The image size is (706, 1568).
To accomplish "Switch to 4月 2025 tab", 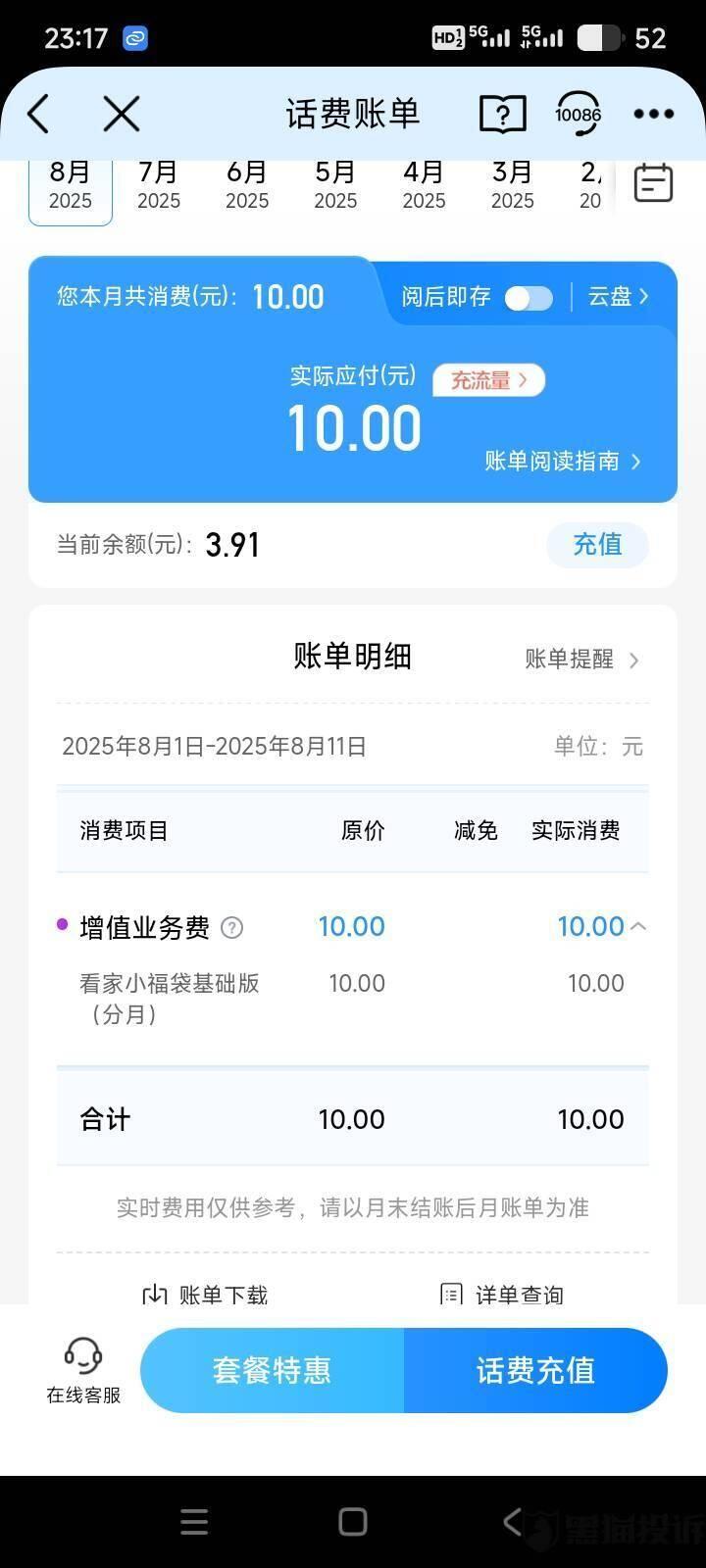I will coord(424,185).
